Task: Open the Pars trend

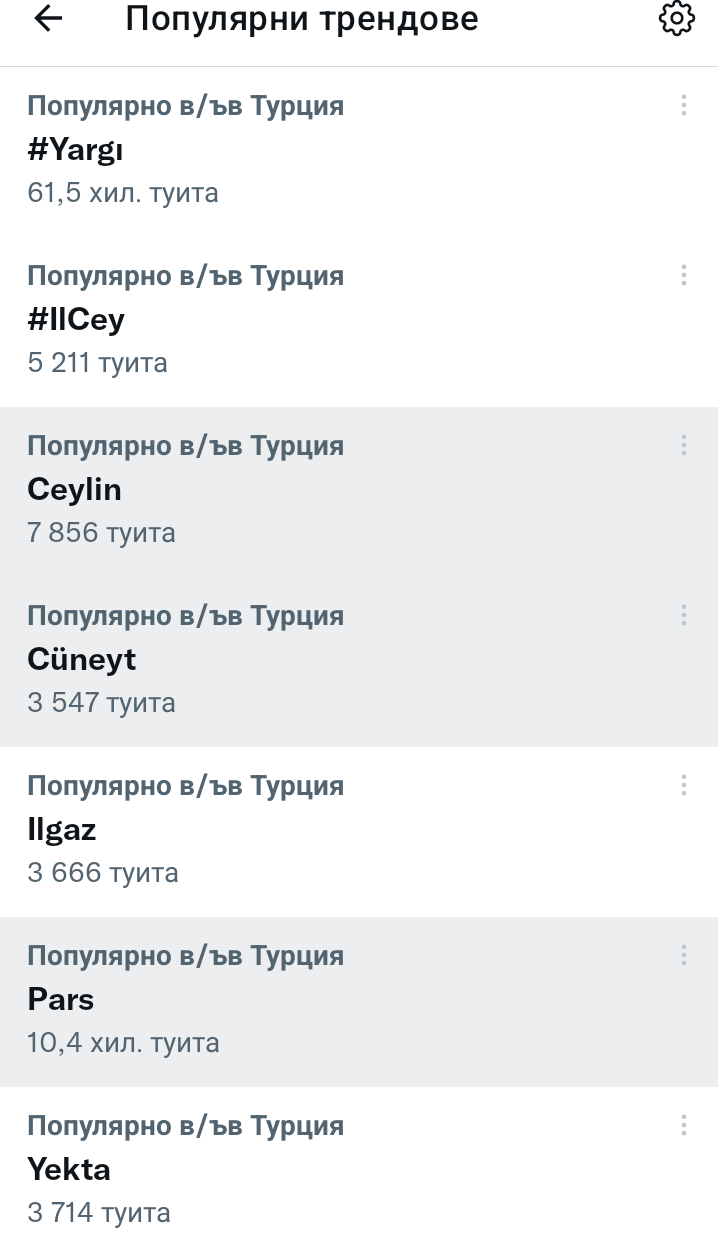Action: tap(359, 1002)
